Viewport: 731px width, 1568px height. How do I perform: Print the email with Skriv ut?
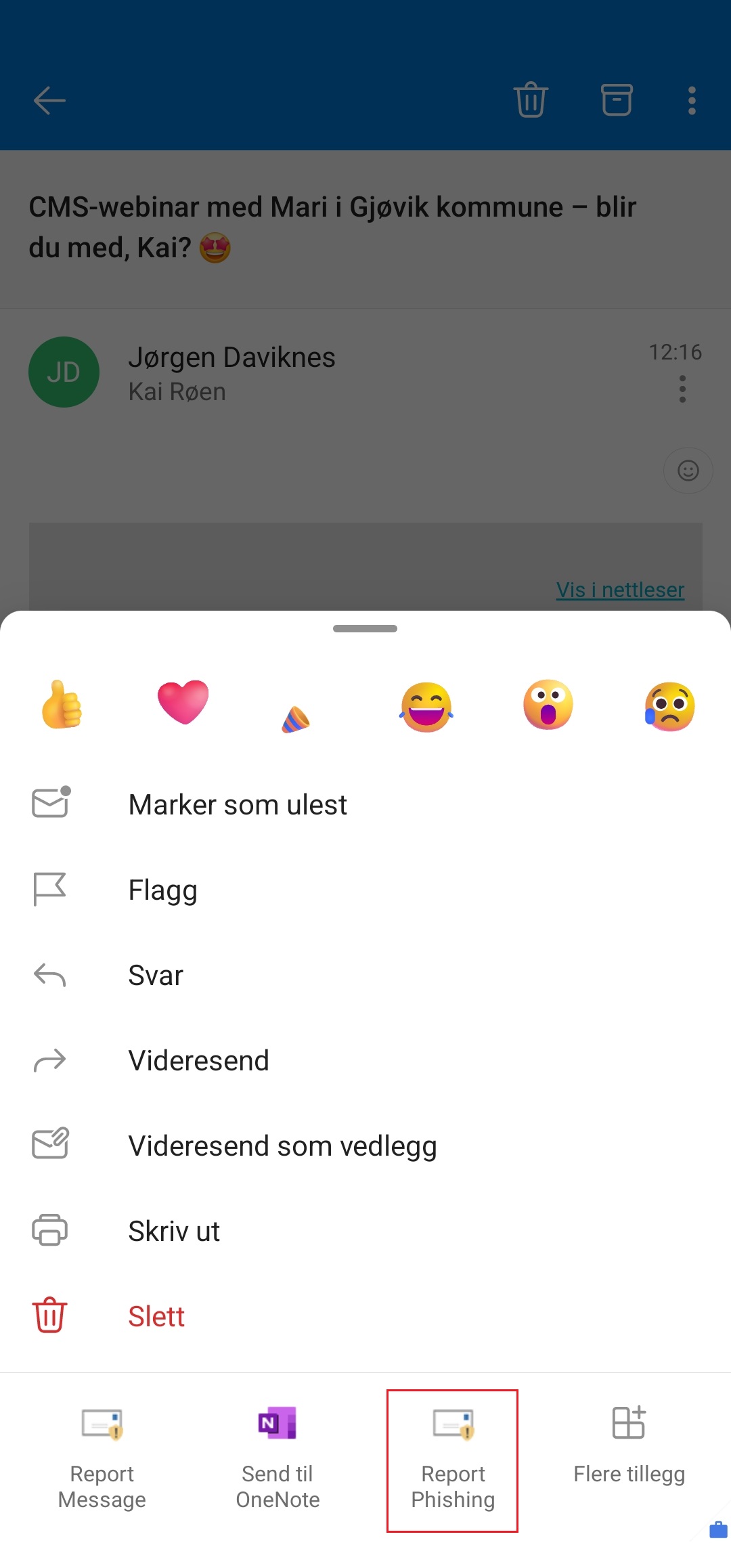coord(365,1231)
